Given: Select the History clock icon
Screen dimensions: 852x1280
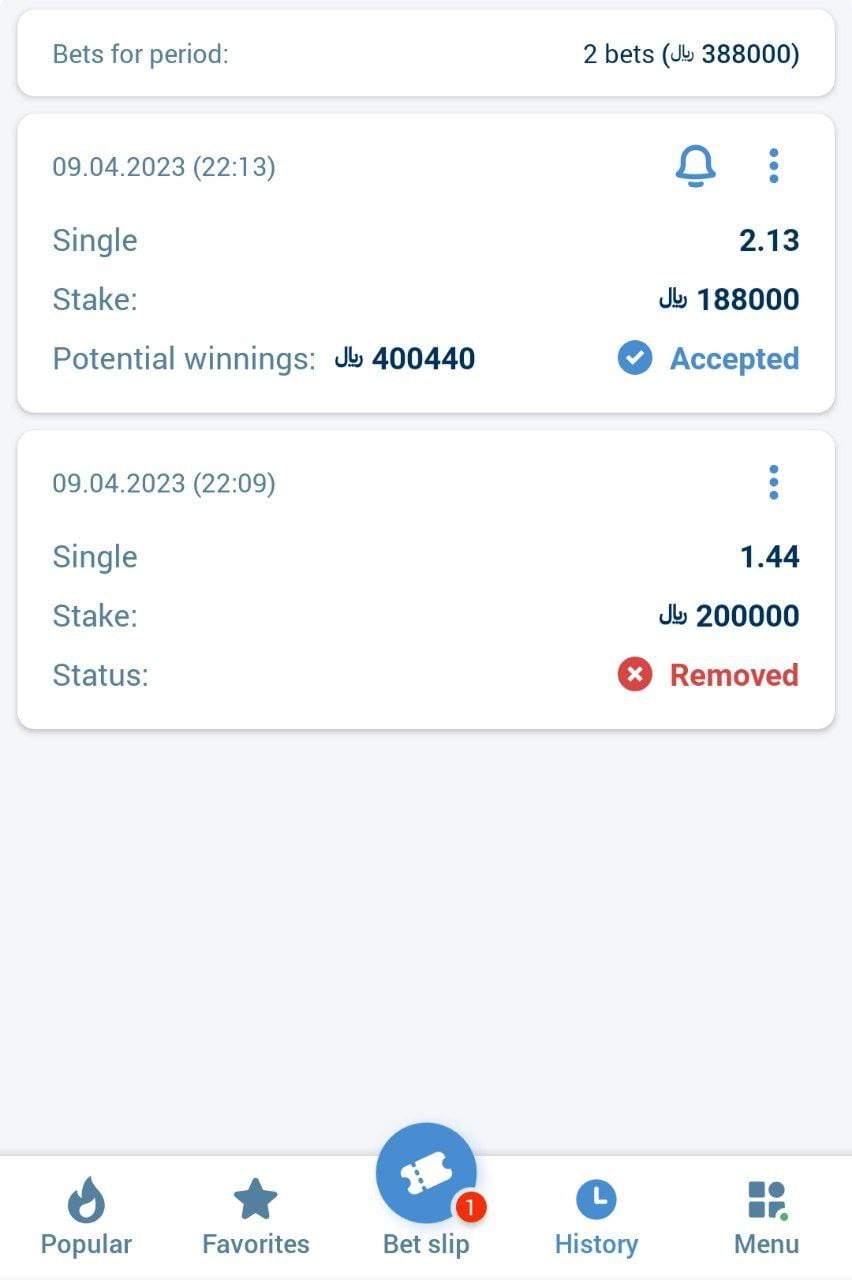Looking at the screenshot, I should click(x=596, y=1197).
